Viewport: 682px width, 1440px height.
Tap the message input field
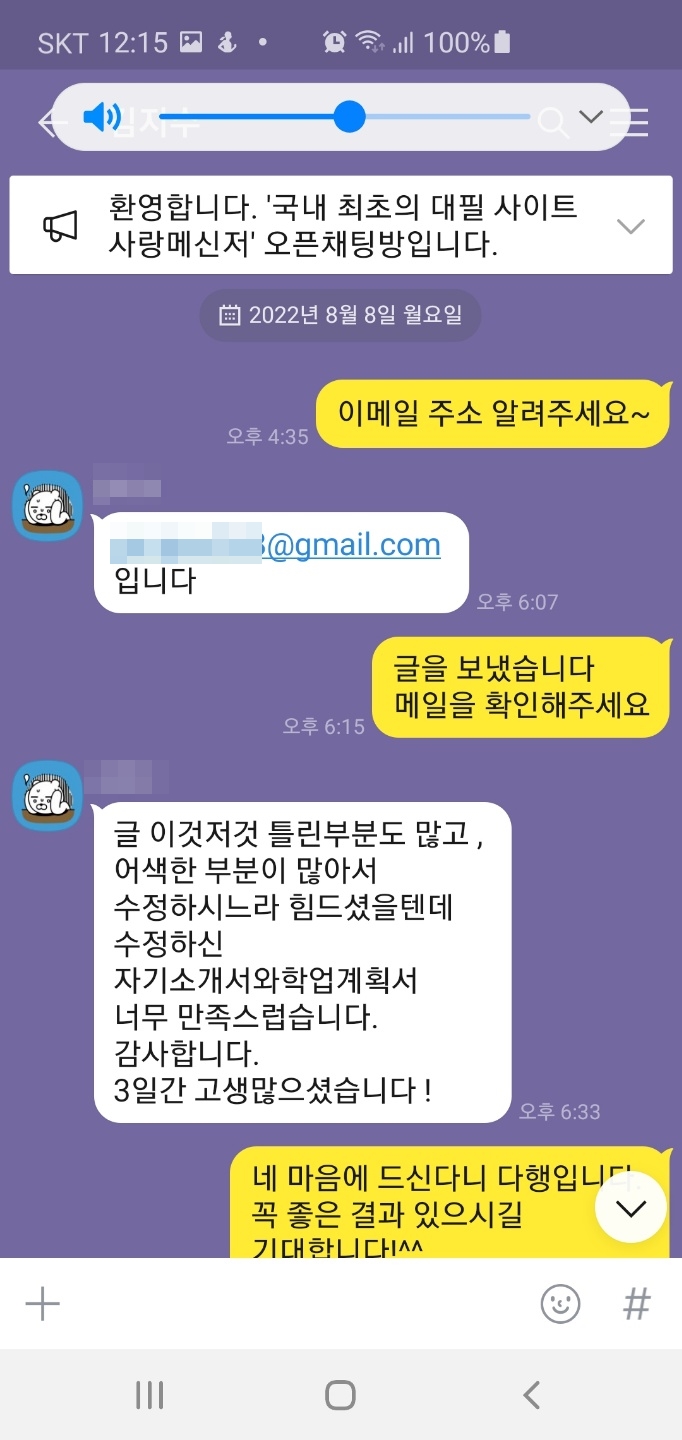coord(290,1304)
